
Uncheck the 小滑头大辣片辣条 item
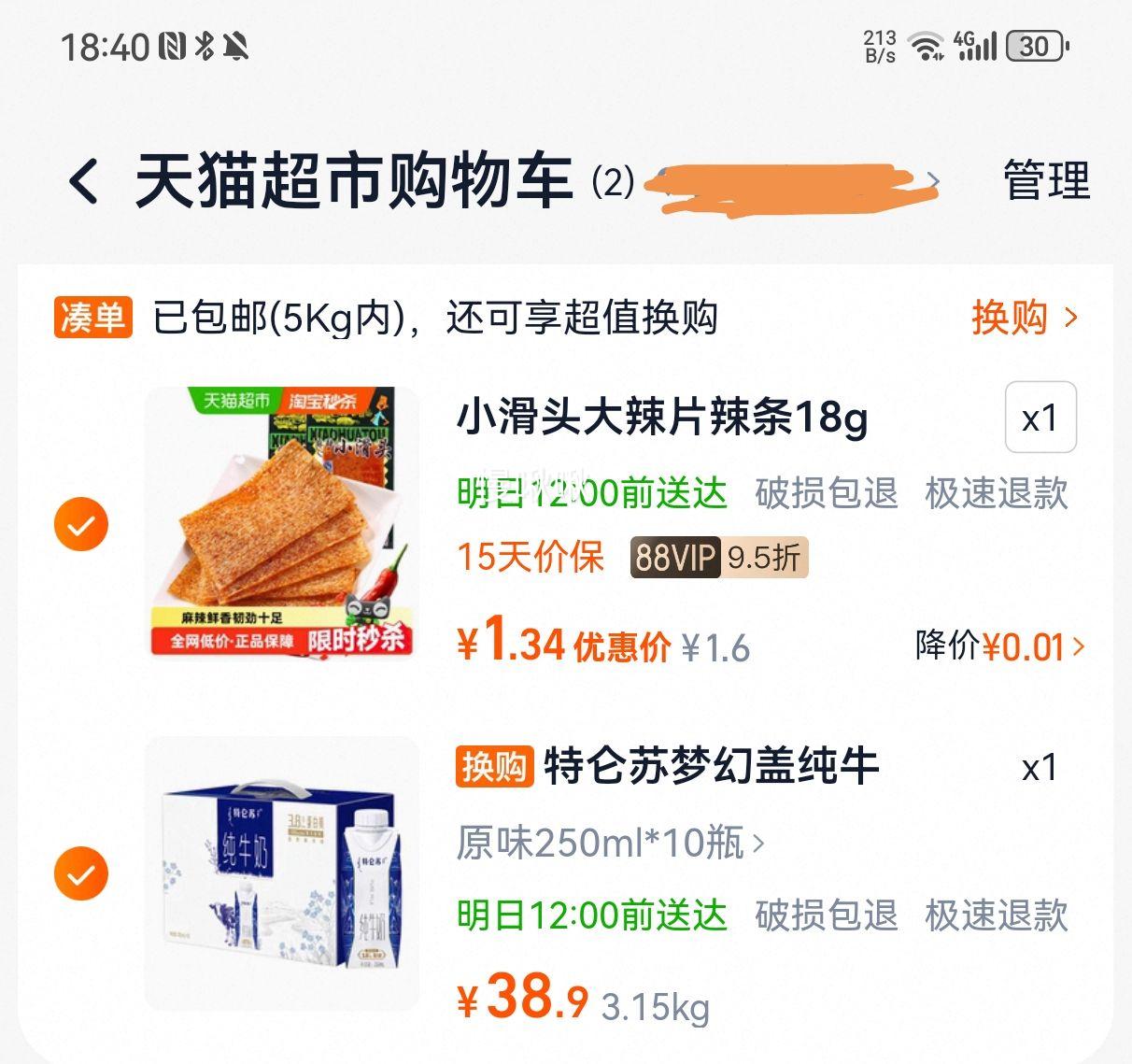[81, 524]
